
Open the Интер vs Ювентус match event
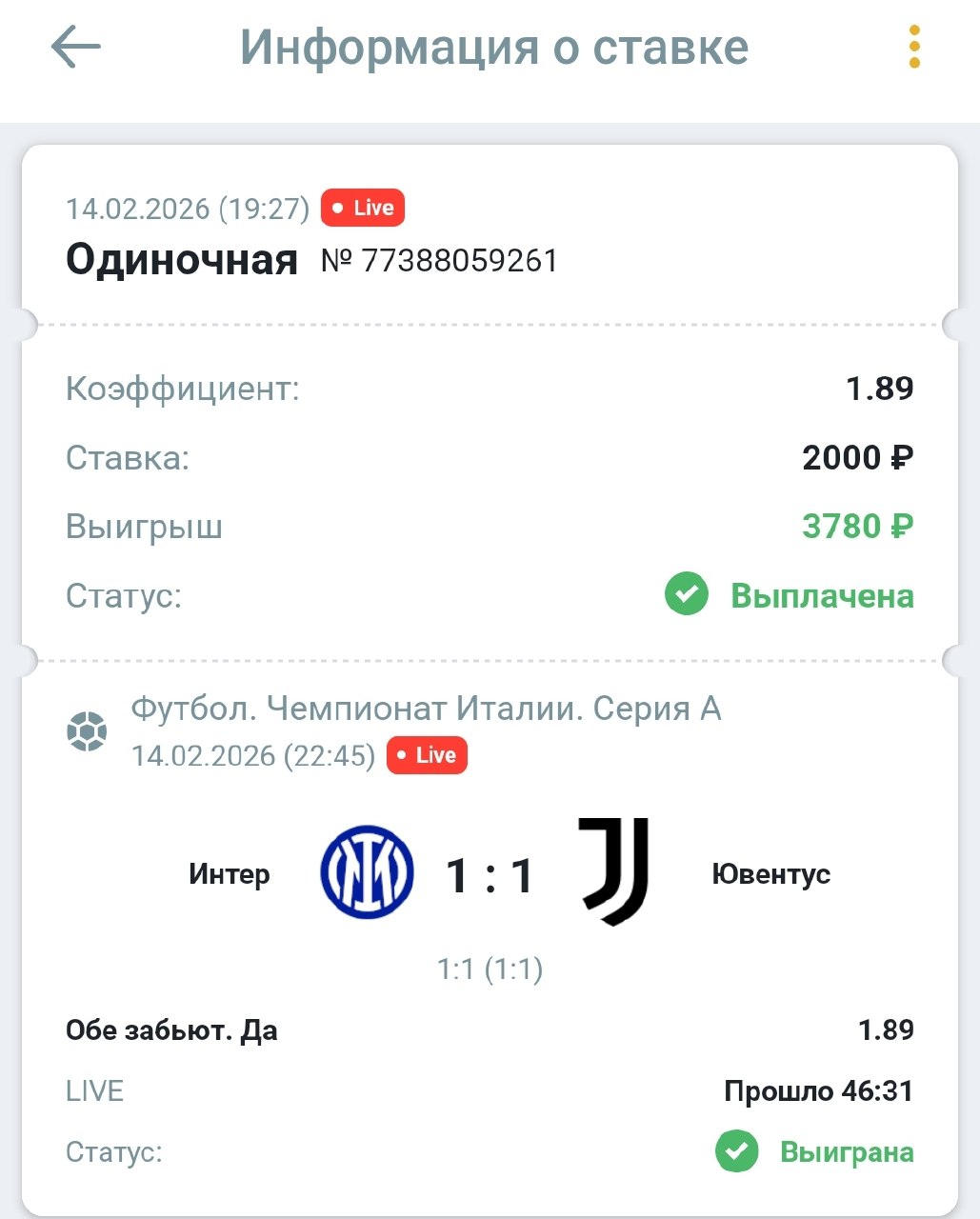tap(490, 874)
